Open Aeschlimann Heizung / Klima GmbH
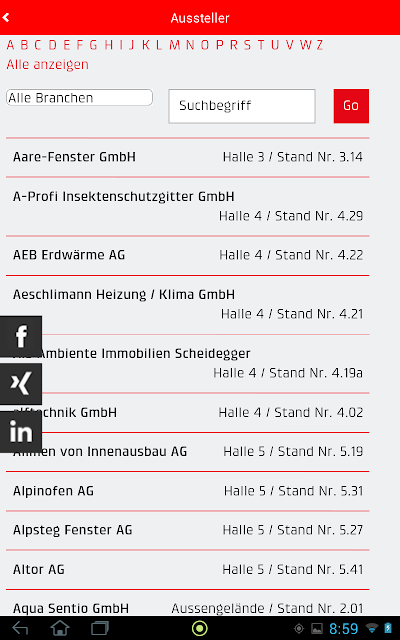This screenshot has height=640, width=400. click(x=188, y=304)
